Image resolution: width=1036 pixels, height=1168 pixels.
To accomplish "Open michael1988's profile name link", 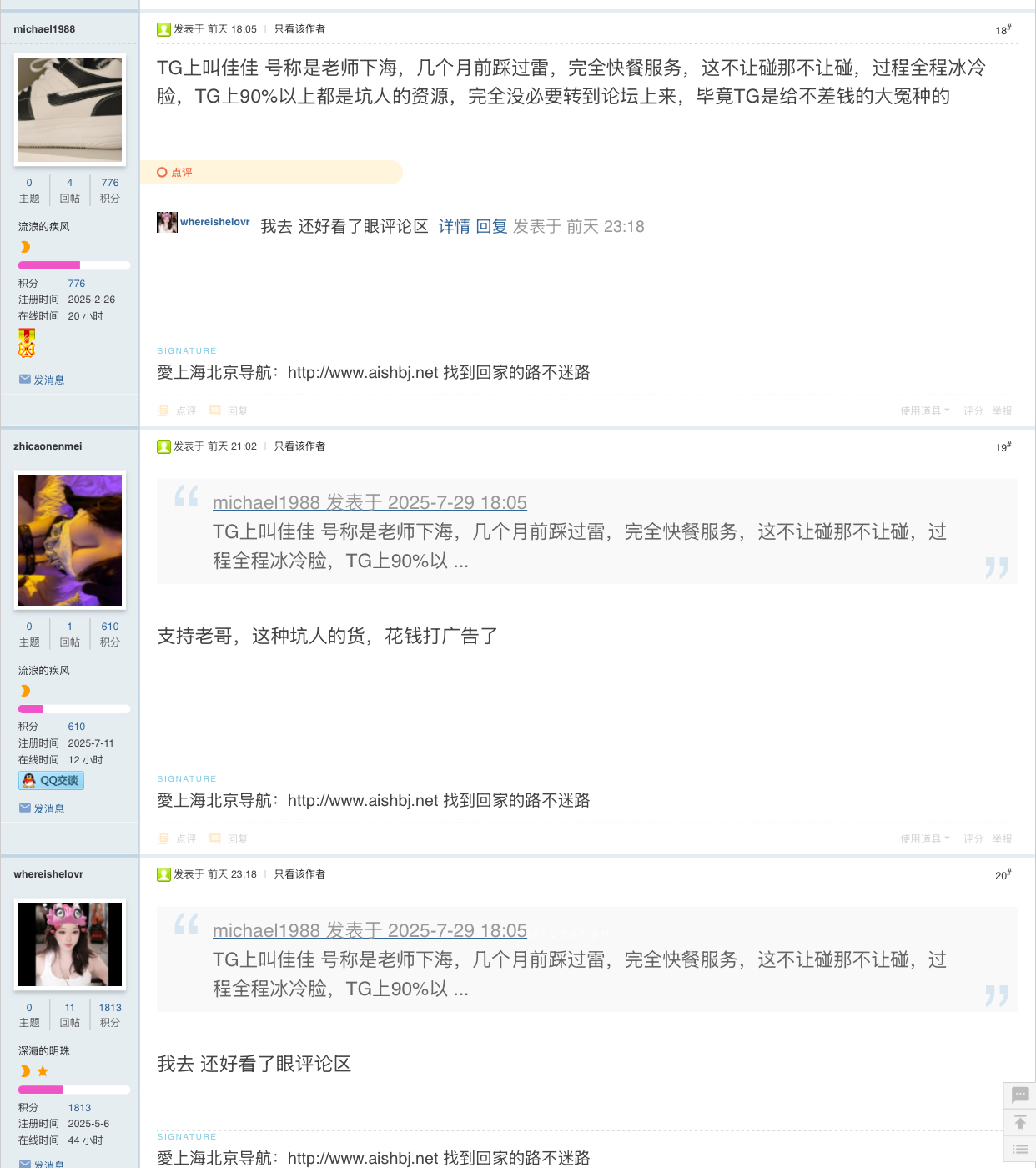I will pos(44,29).
